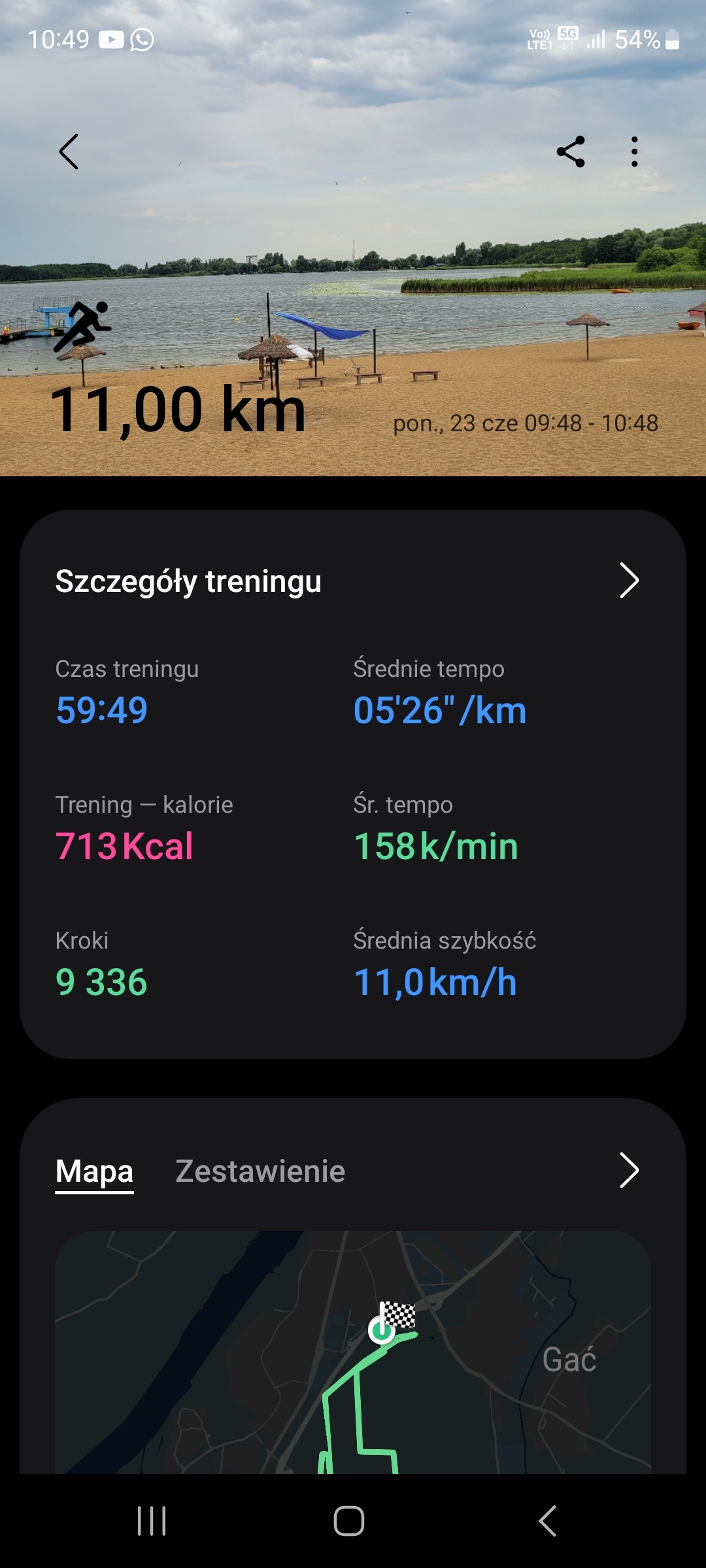Viewport: 706px width, 1568px height.
Task: Show recent apps from navigation bar
Action: 152,1521
